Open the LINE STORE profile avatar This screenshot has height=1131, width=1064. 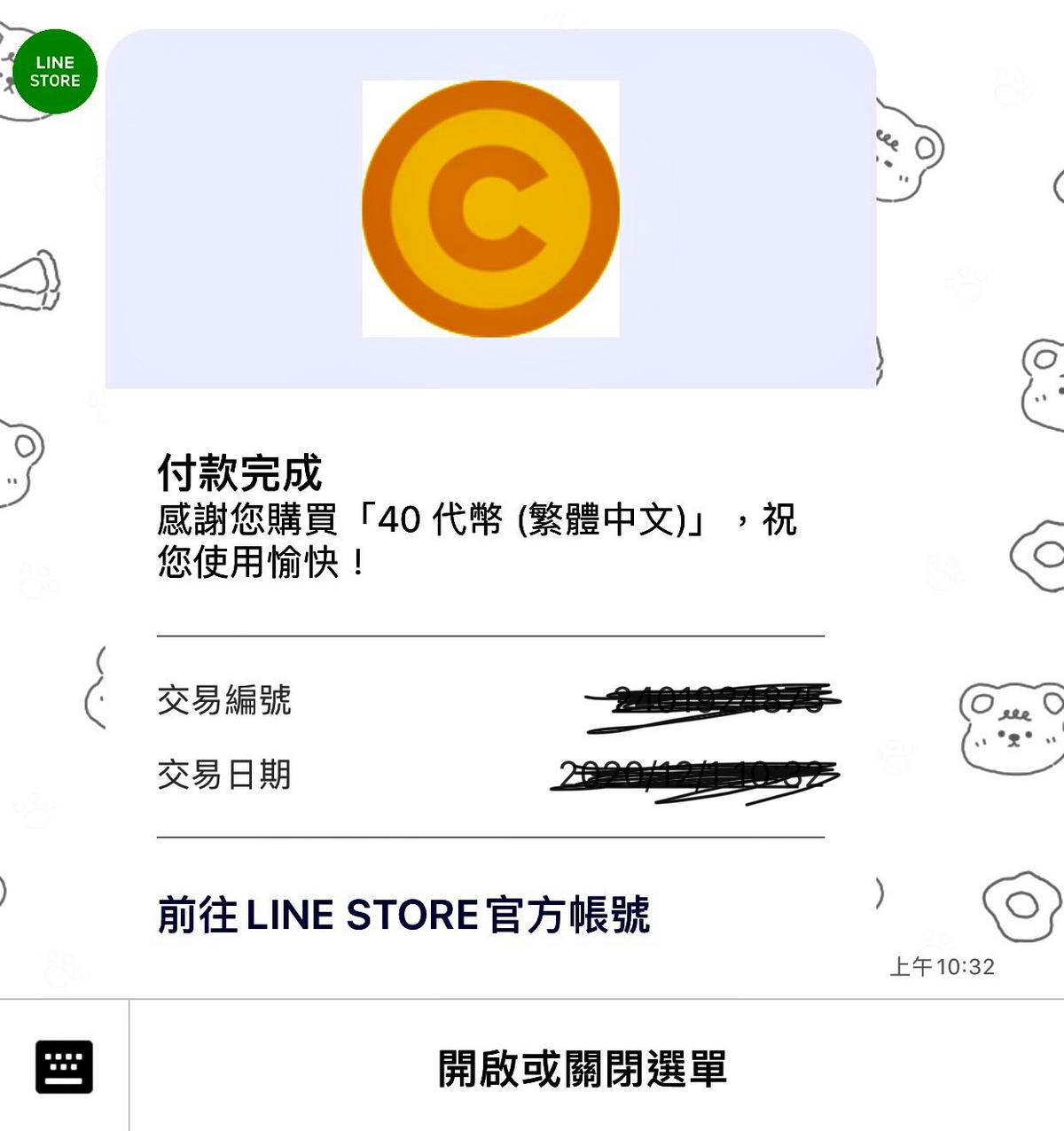55,72
